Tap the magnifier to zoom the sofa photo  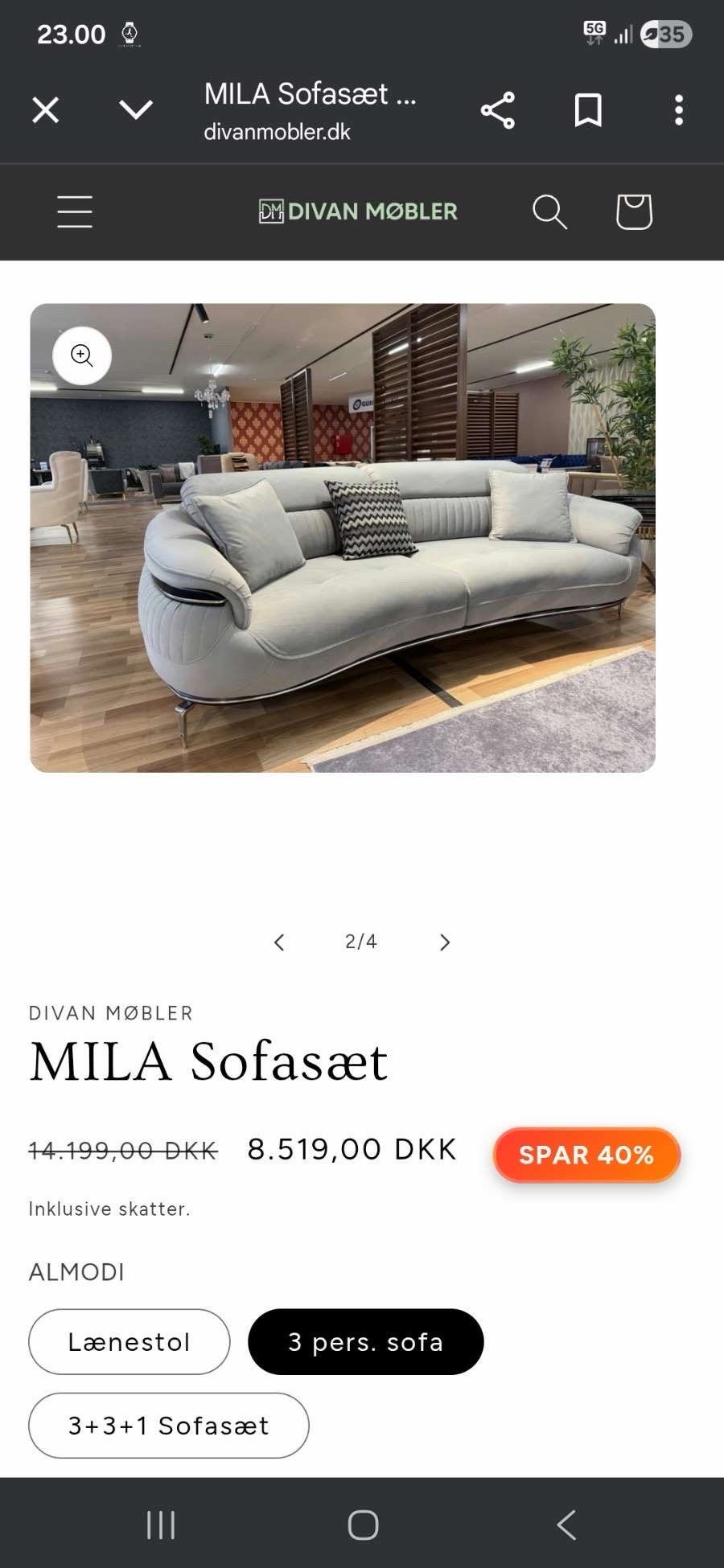pos(83,356)
